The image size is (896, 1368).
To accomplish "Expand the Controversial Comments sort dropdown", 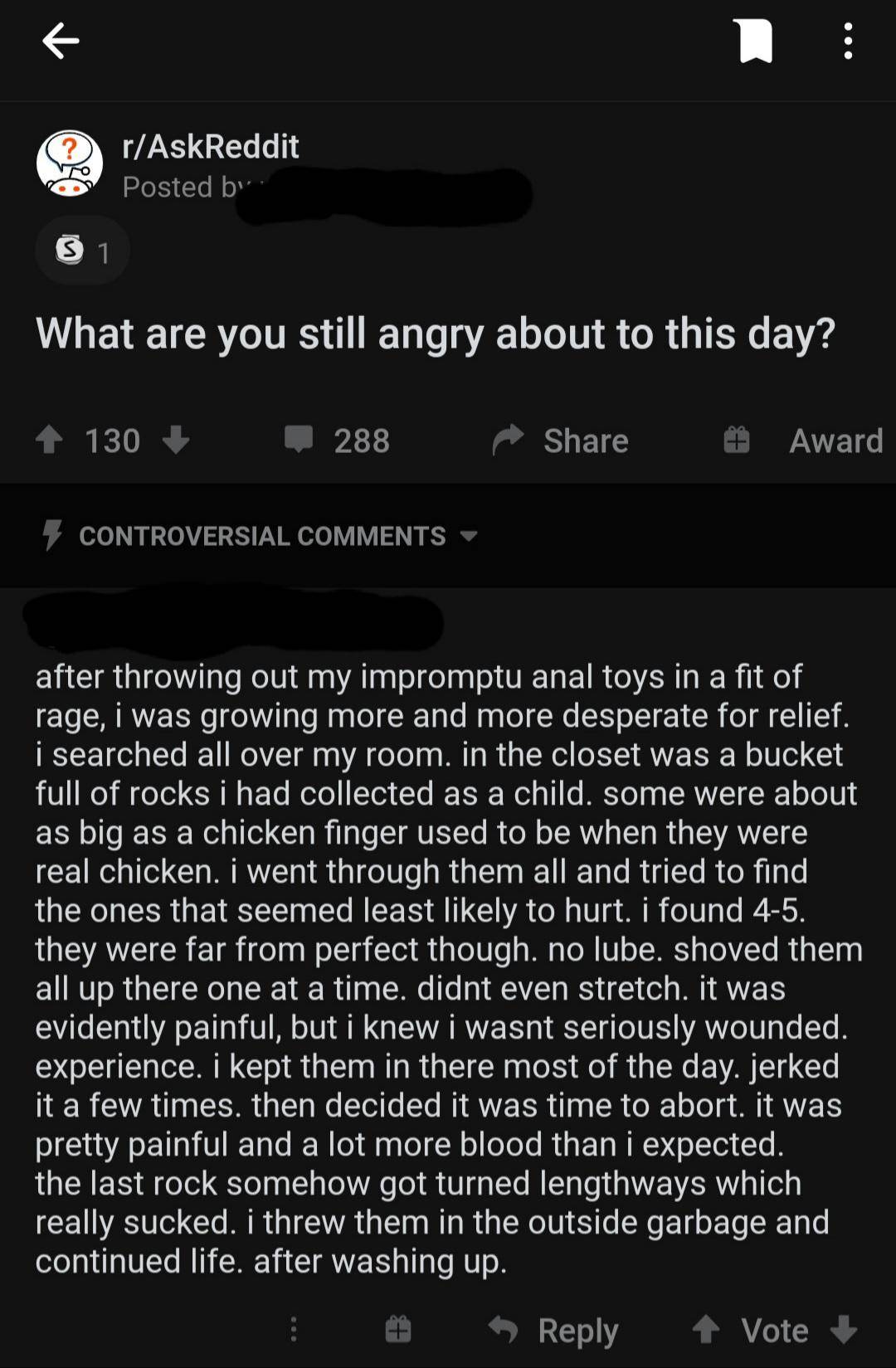I will pos(262,536).
